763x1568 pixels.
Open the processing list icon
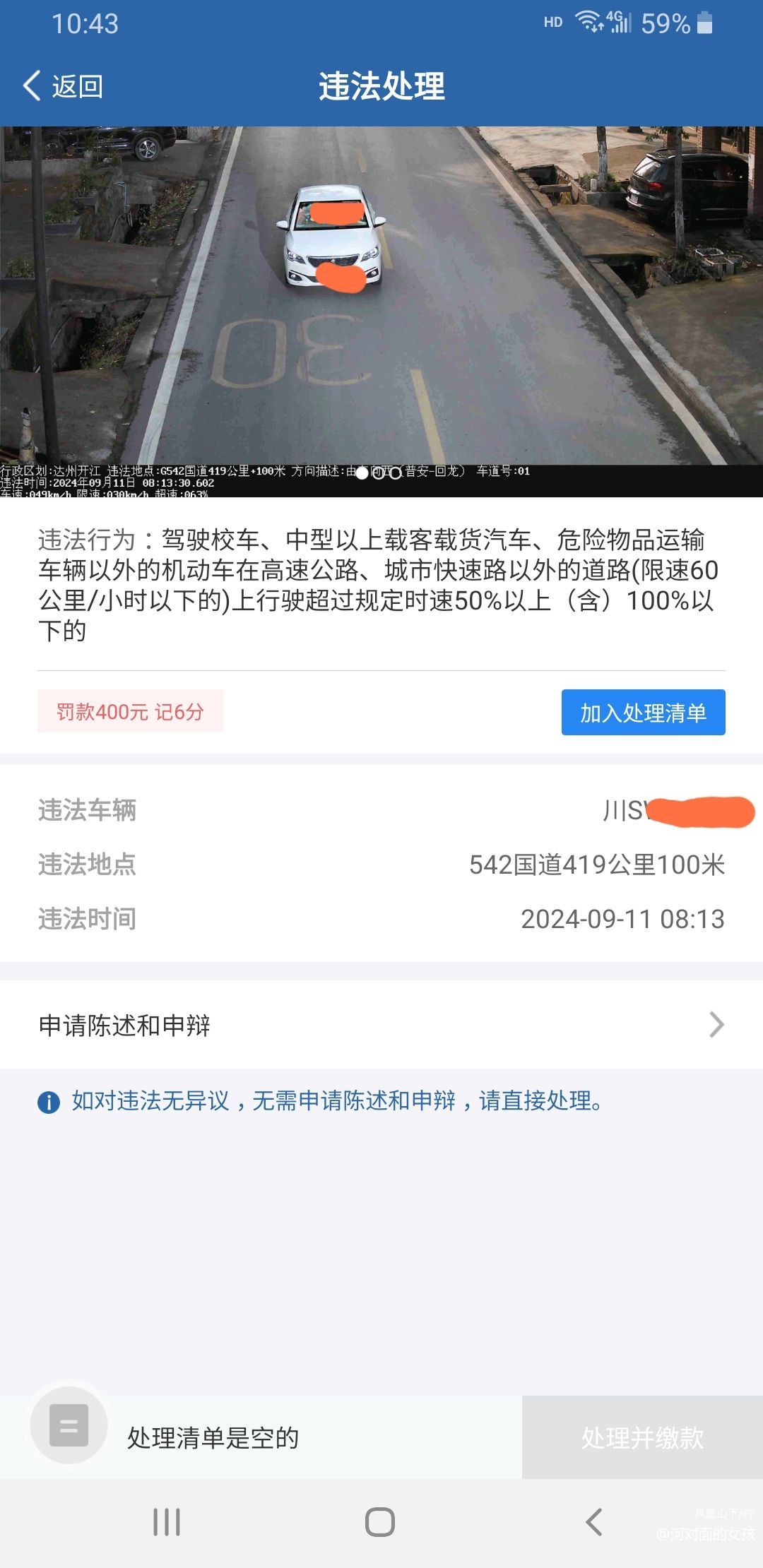click(x=69, y=1425)
